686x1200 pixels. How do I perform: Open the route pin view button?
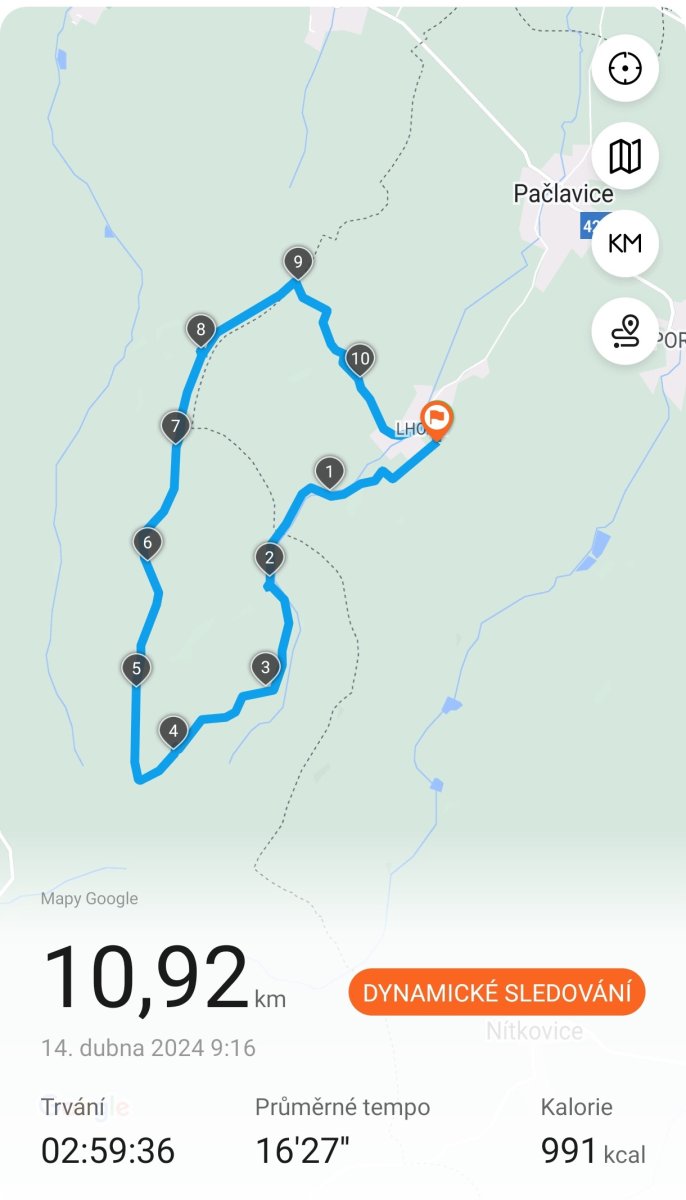[625, 330]
